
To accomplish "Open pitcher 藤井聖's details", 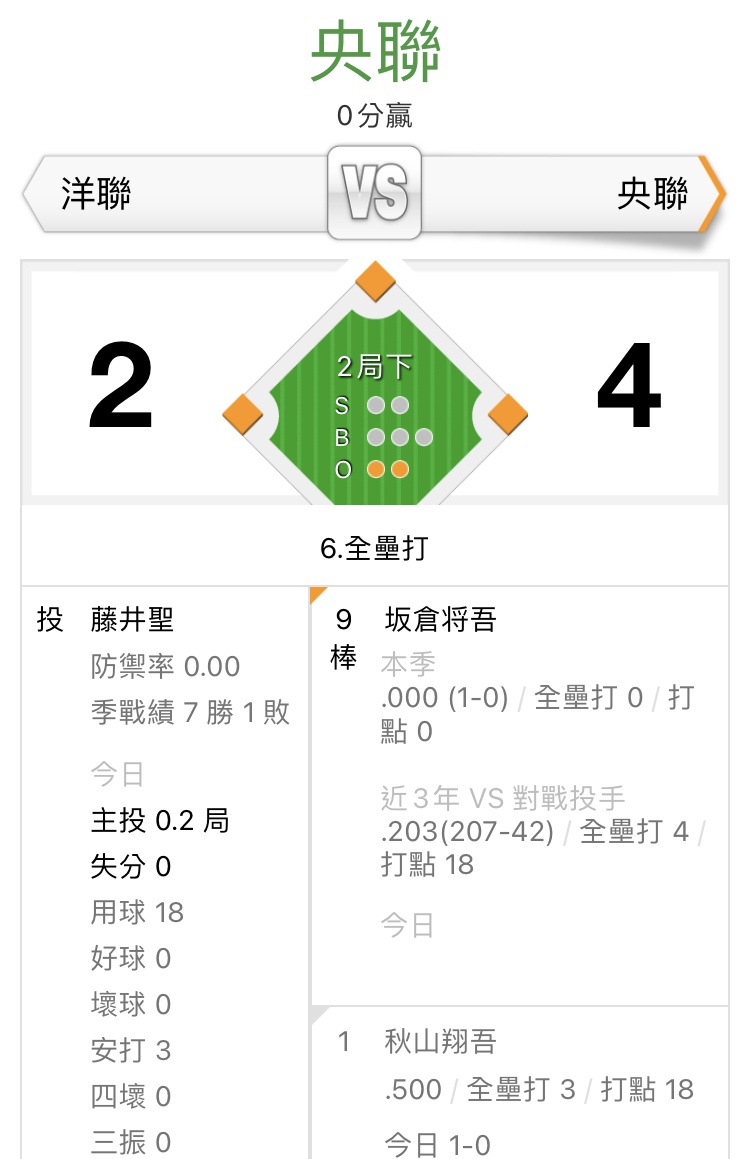I will pyautogui.click(x=132, y=620).
